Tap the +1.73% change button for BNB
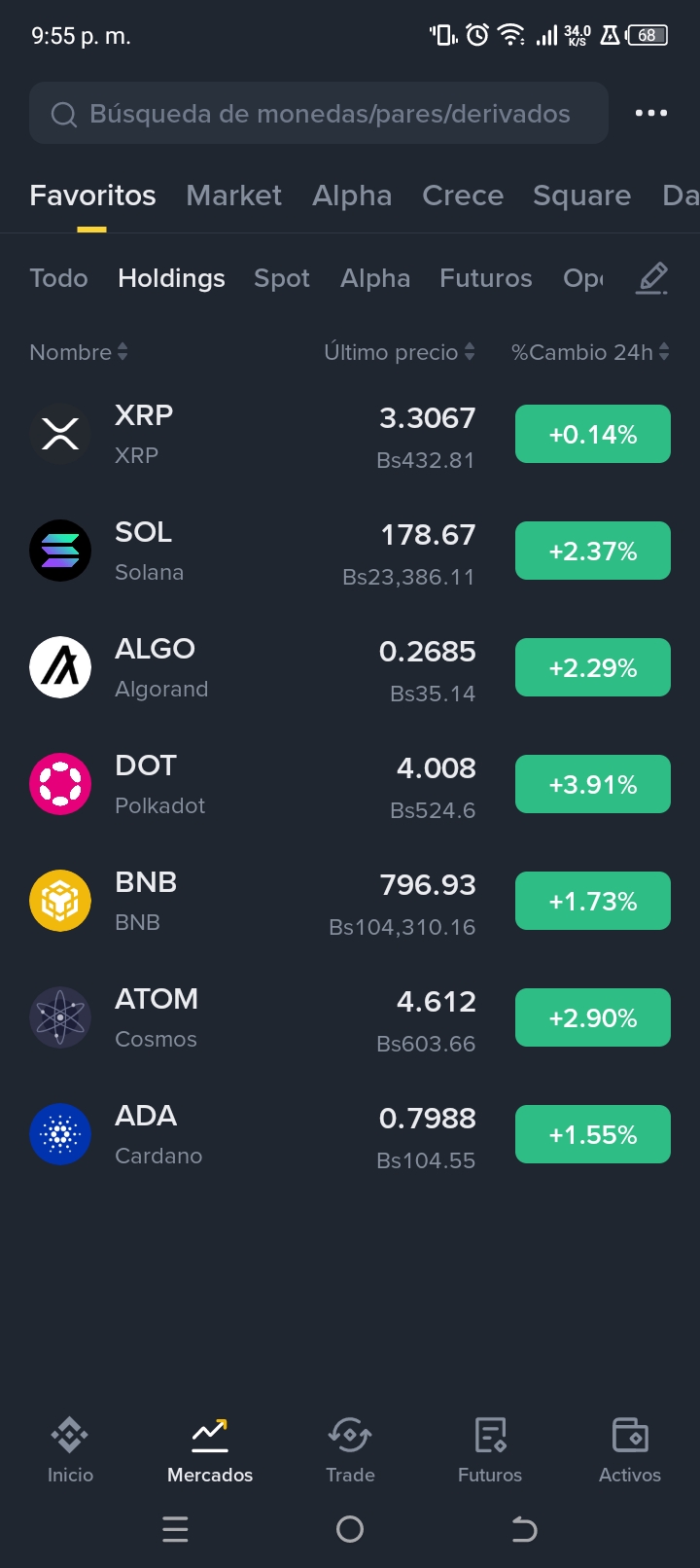The height and width of the screenshot is (1568, 700). (x=592, y=901)
